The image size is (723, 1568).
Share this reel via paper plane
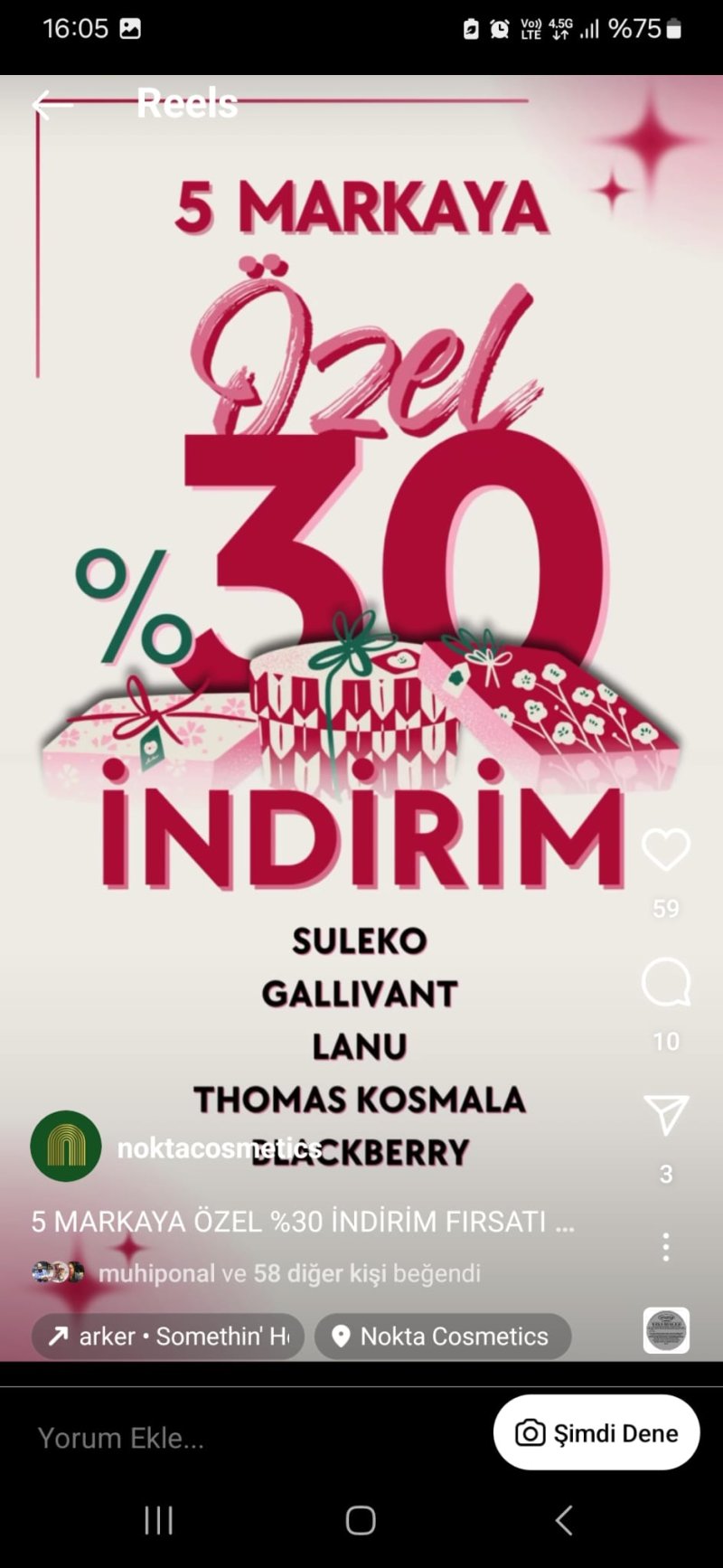(666, 1115)
